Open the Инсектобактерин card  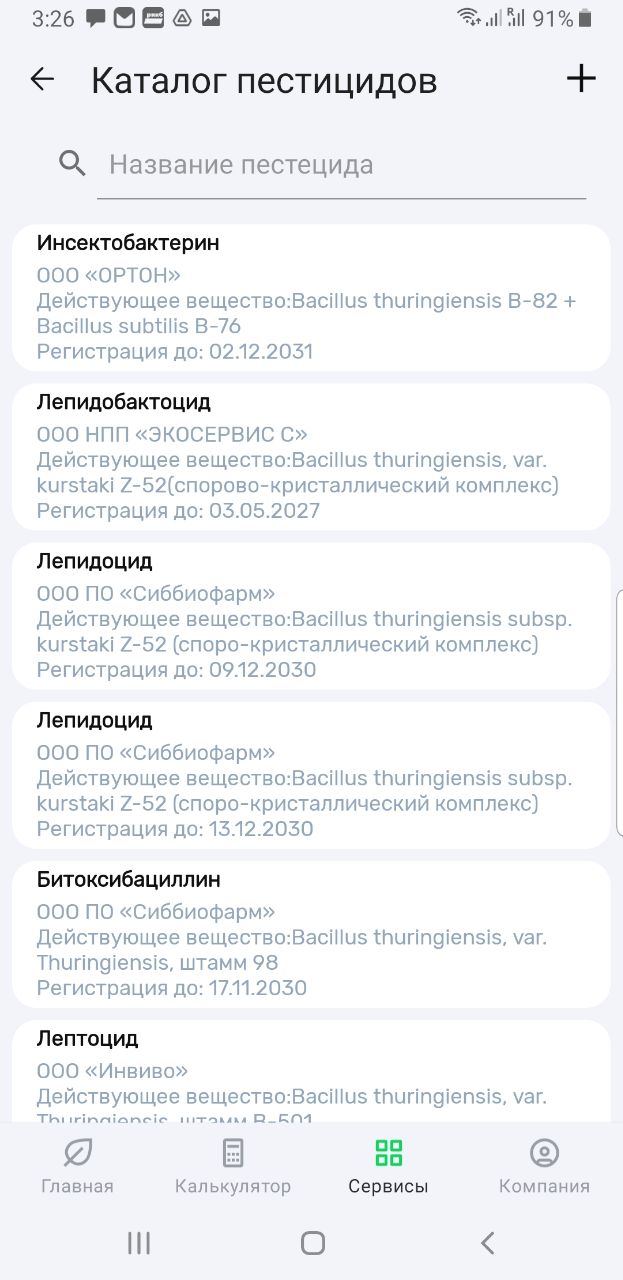click(x=311, y=298)
